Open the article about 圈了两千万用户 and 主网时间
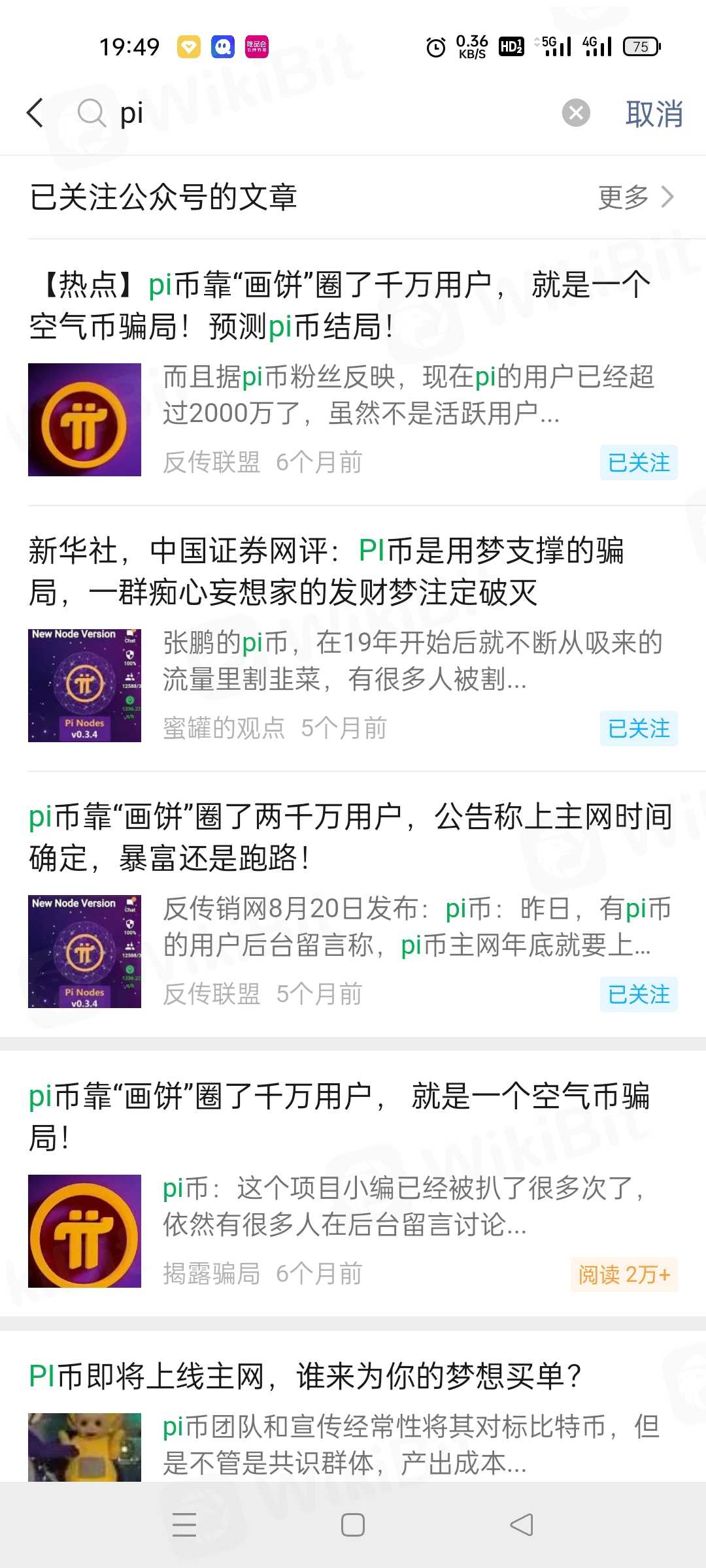Image resolution: width=706 pixels, height=1568 pixels. 350,838
